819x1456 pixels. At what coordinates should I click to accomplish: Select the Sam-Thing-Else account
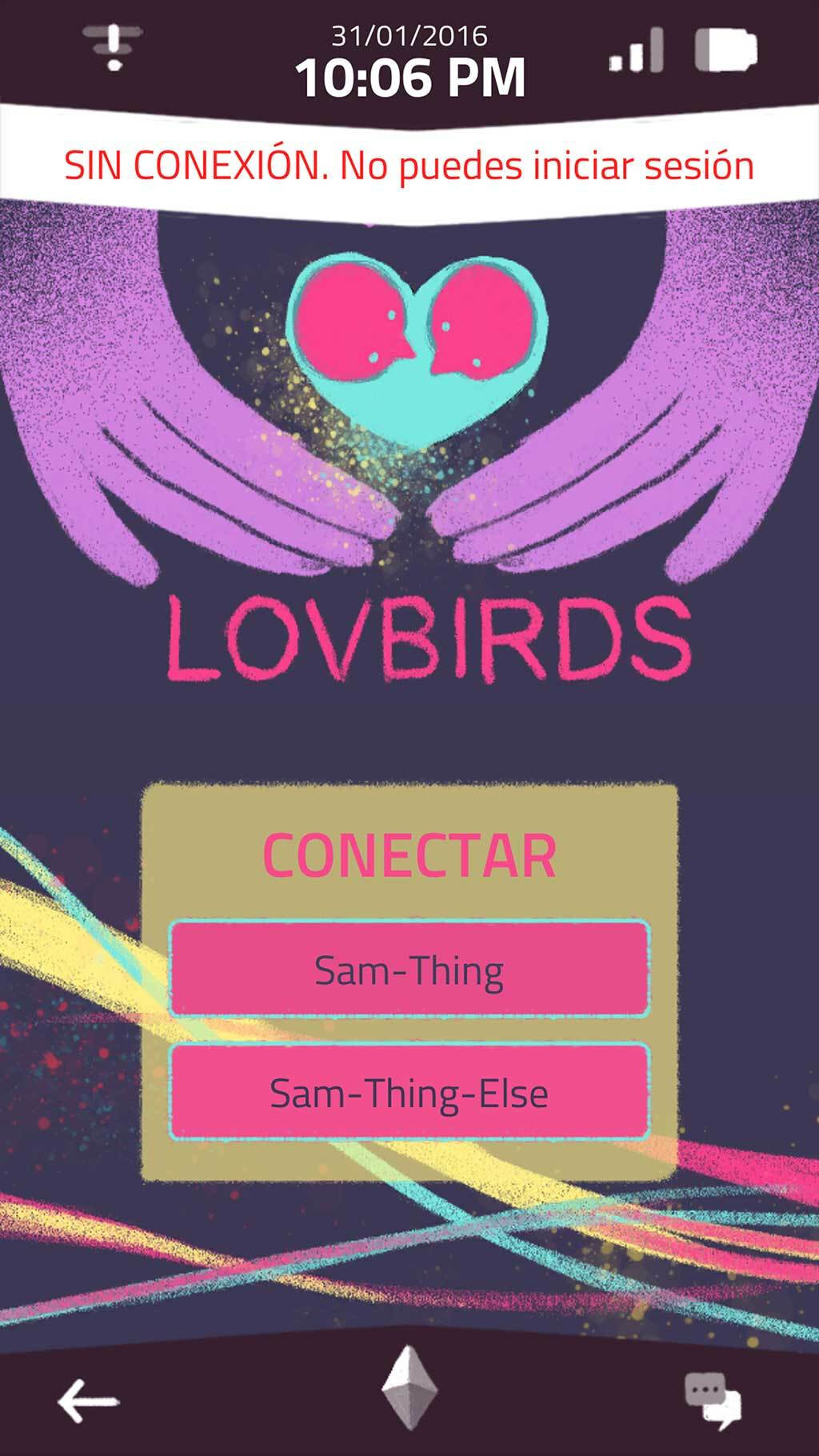(409, 1092)
